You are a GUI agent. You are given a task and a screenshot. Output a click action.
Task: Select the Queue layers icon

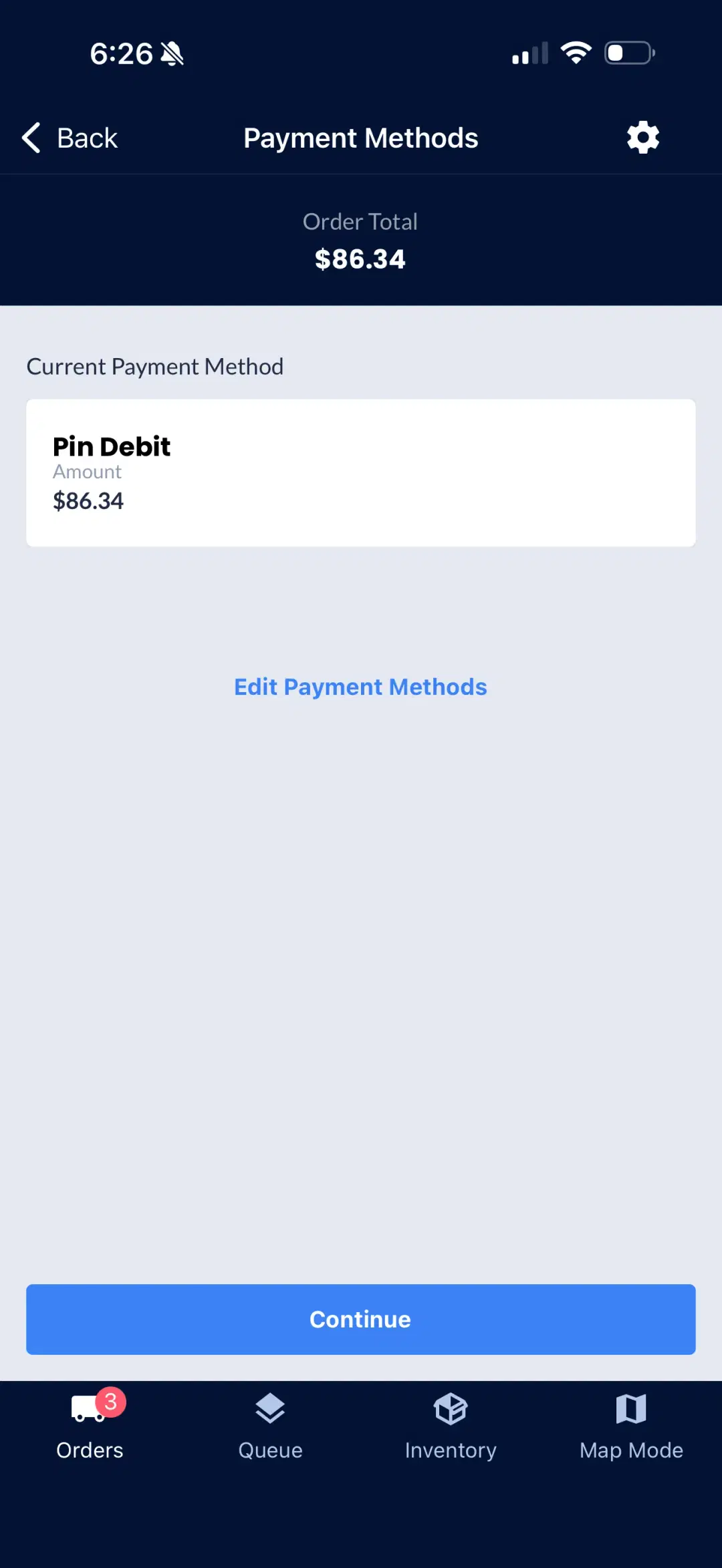[x=270, y=1408]
